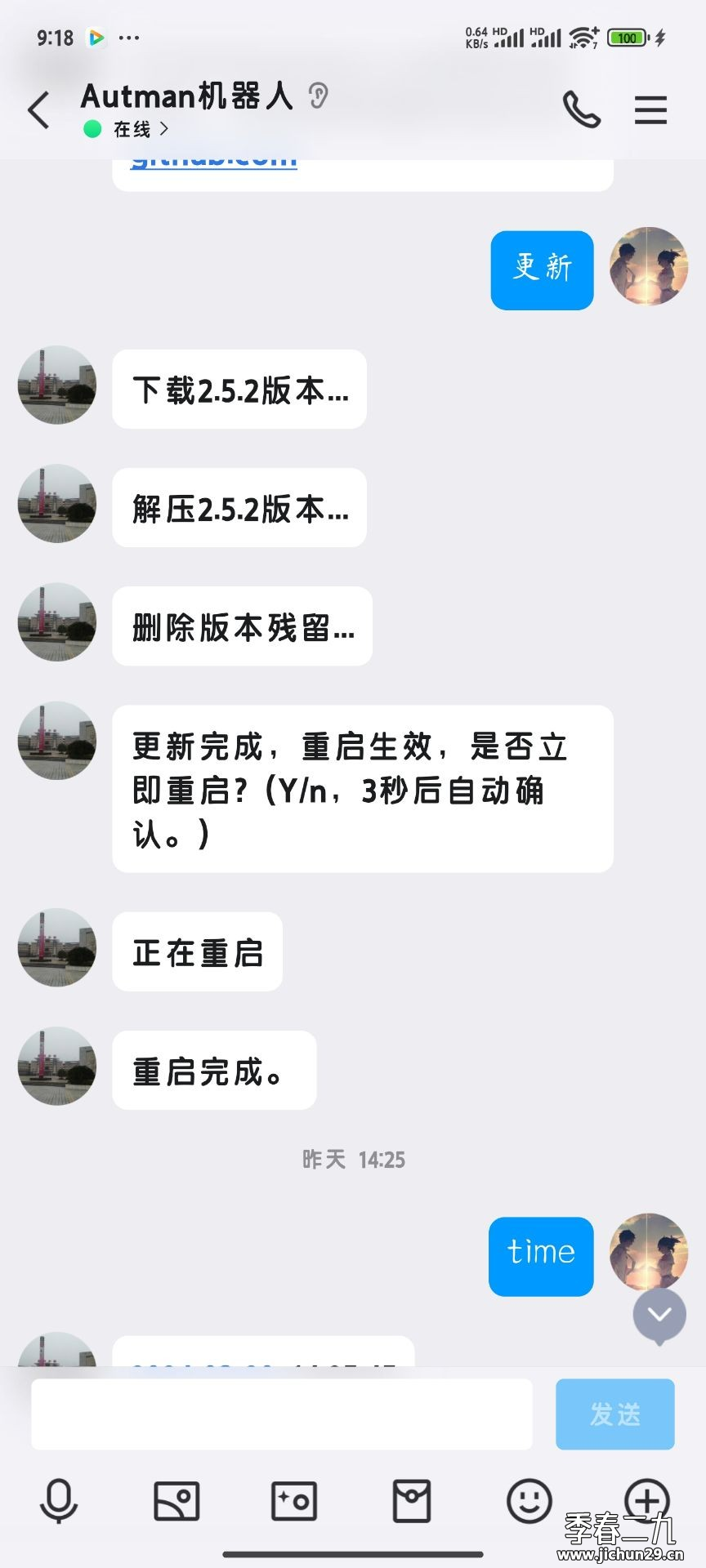This screenshot has height=1568, width=706.
Task: Open the camera to take a photo
Action: 294,1501
